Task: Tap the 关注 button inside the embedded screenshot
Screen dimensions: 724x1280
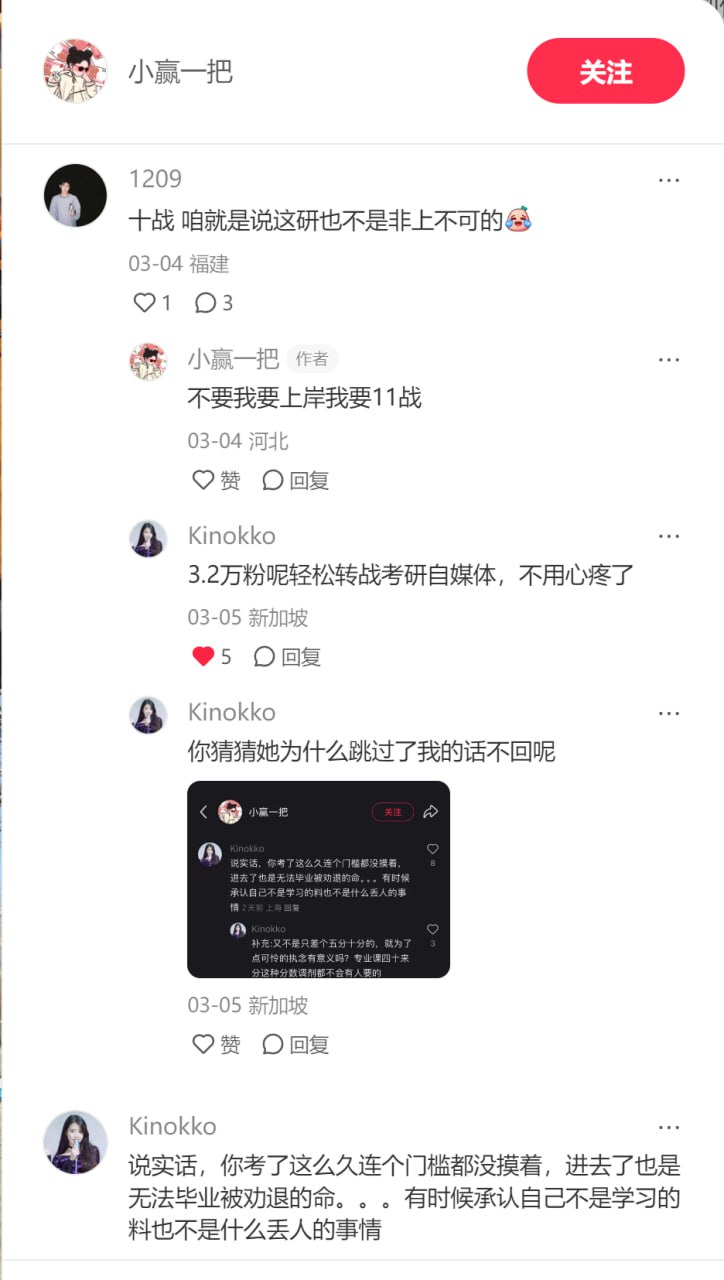Action: tap(393, 812)
